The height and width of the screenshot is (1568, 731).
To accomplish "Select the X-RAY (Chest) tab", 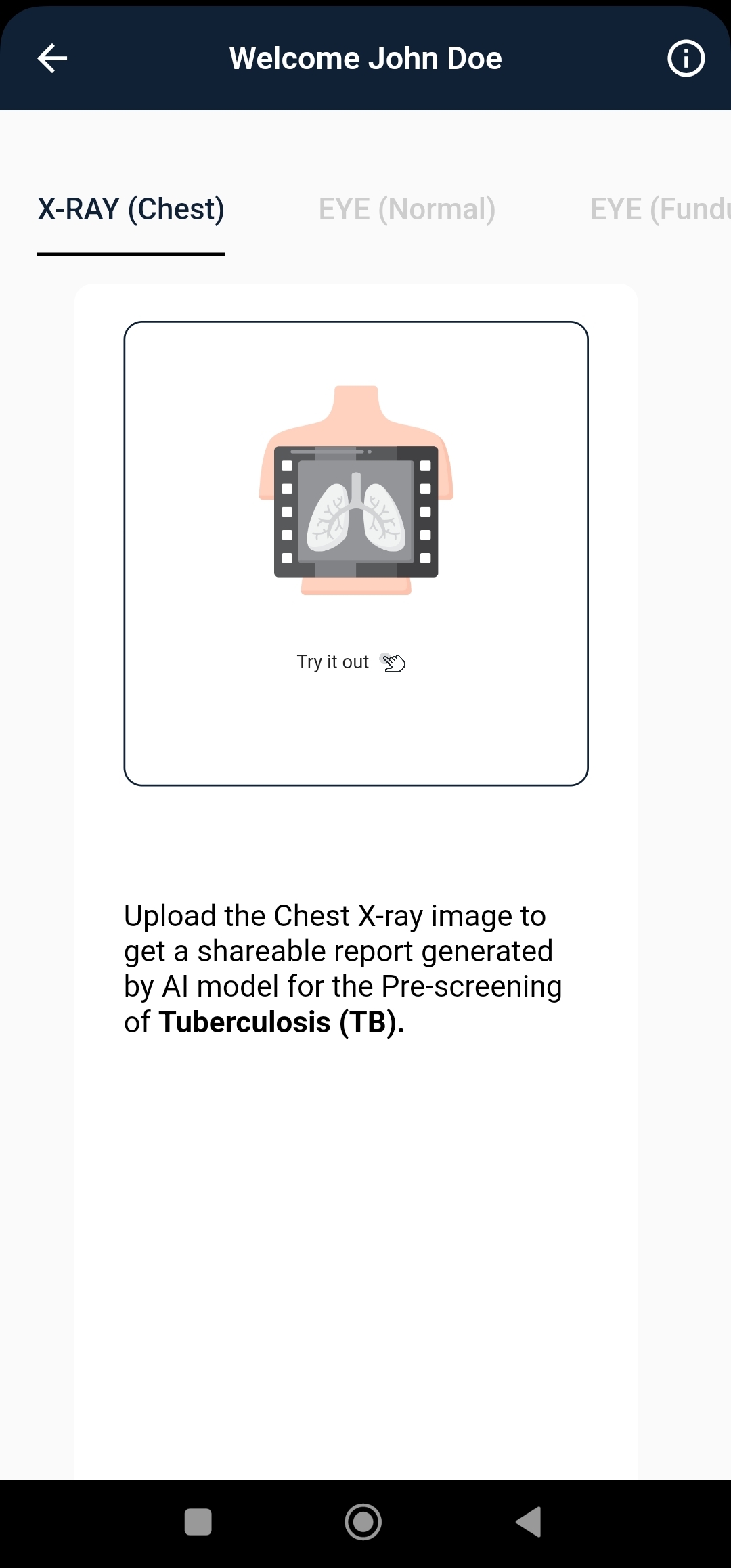I will click(x=131, y=209).
